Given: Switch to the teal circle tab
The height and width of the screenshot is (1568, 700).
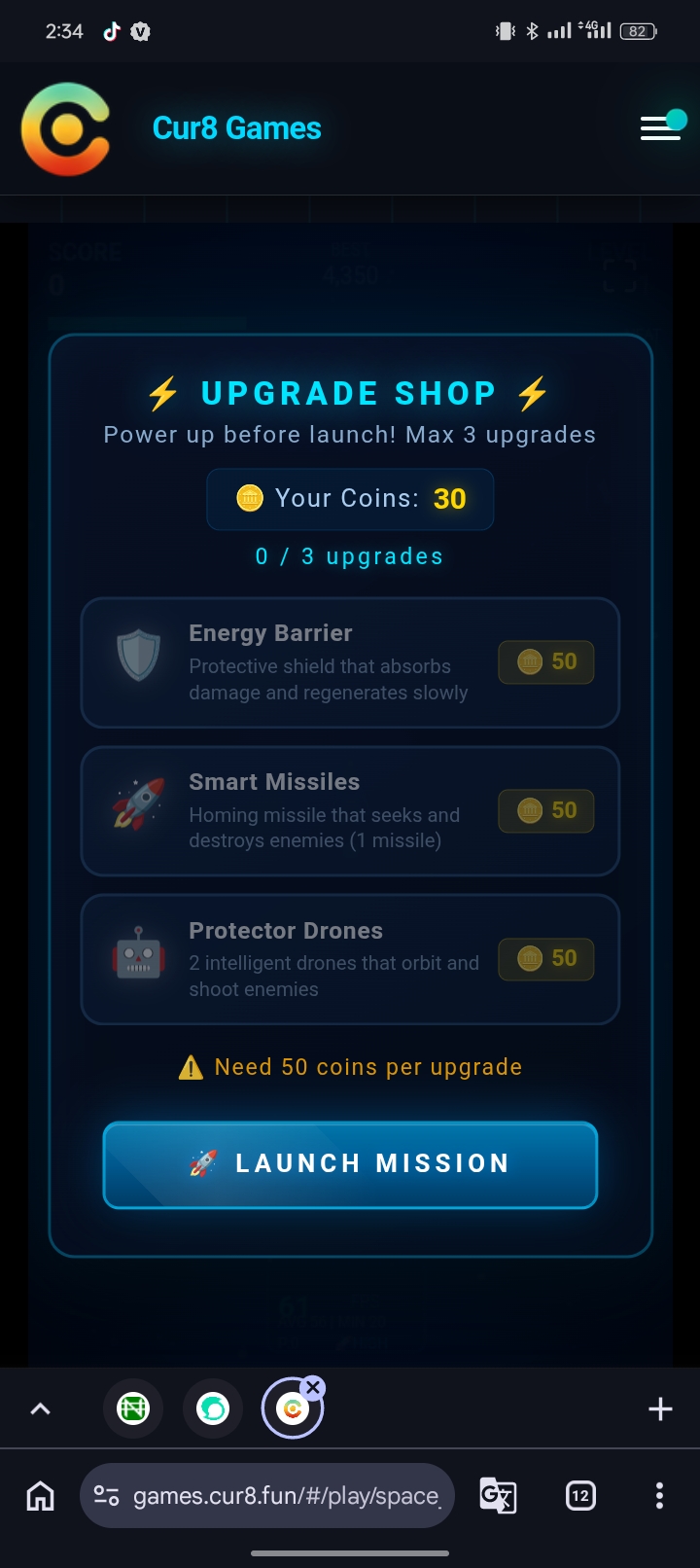Looking at the screenshot, I should [x=213, y=1408].
